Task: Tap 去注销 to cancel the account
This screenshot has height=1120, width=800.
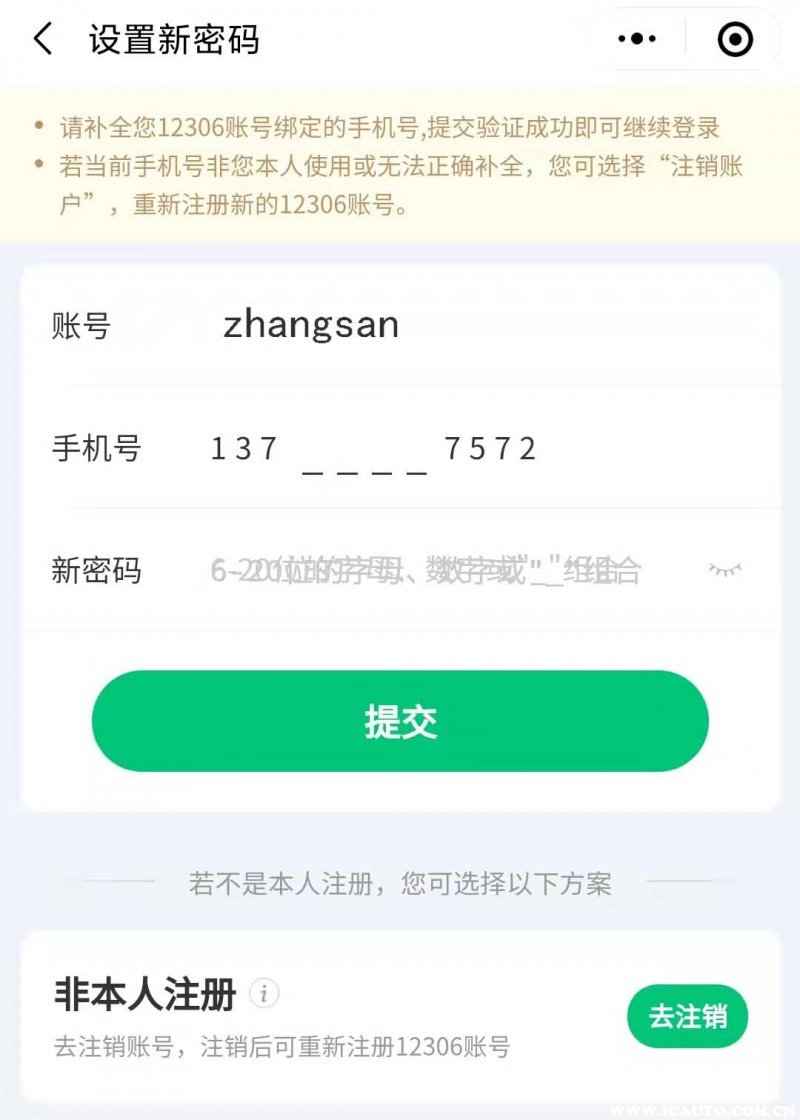Action: (687, 1017)
